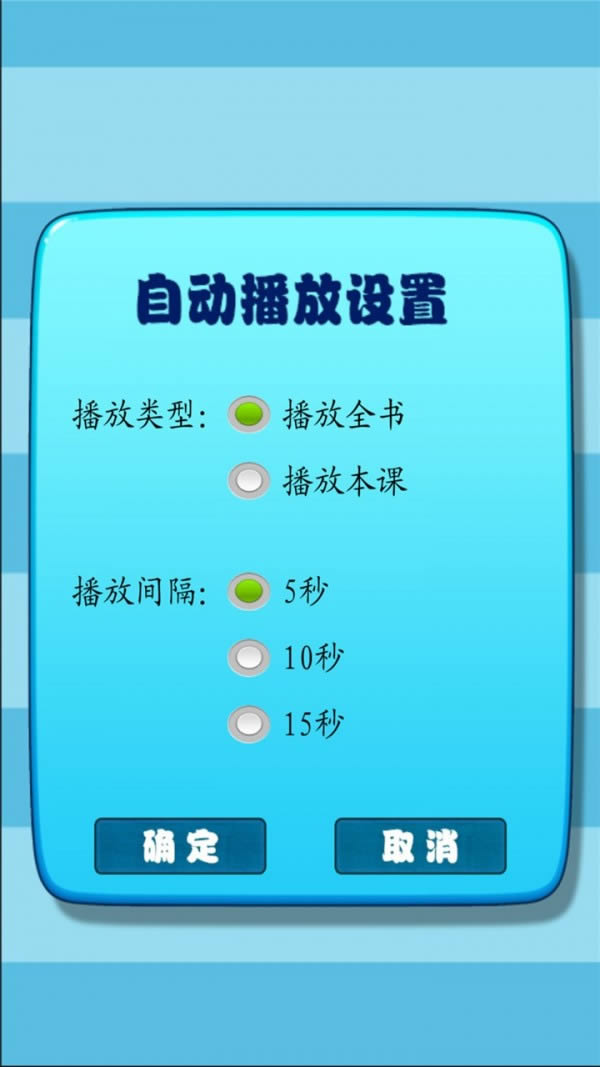Choose 播放本课 as the play type

pos(249,480)
